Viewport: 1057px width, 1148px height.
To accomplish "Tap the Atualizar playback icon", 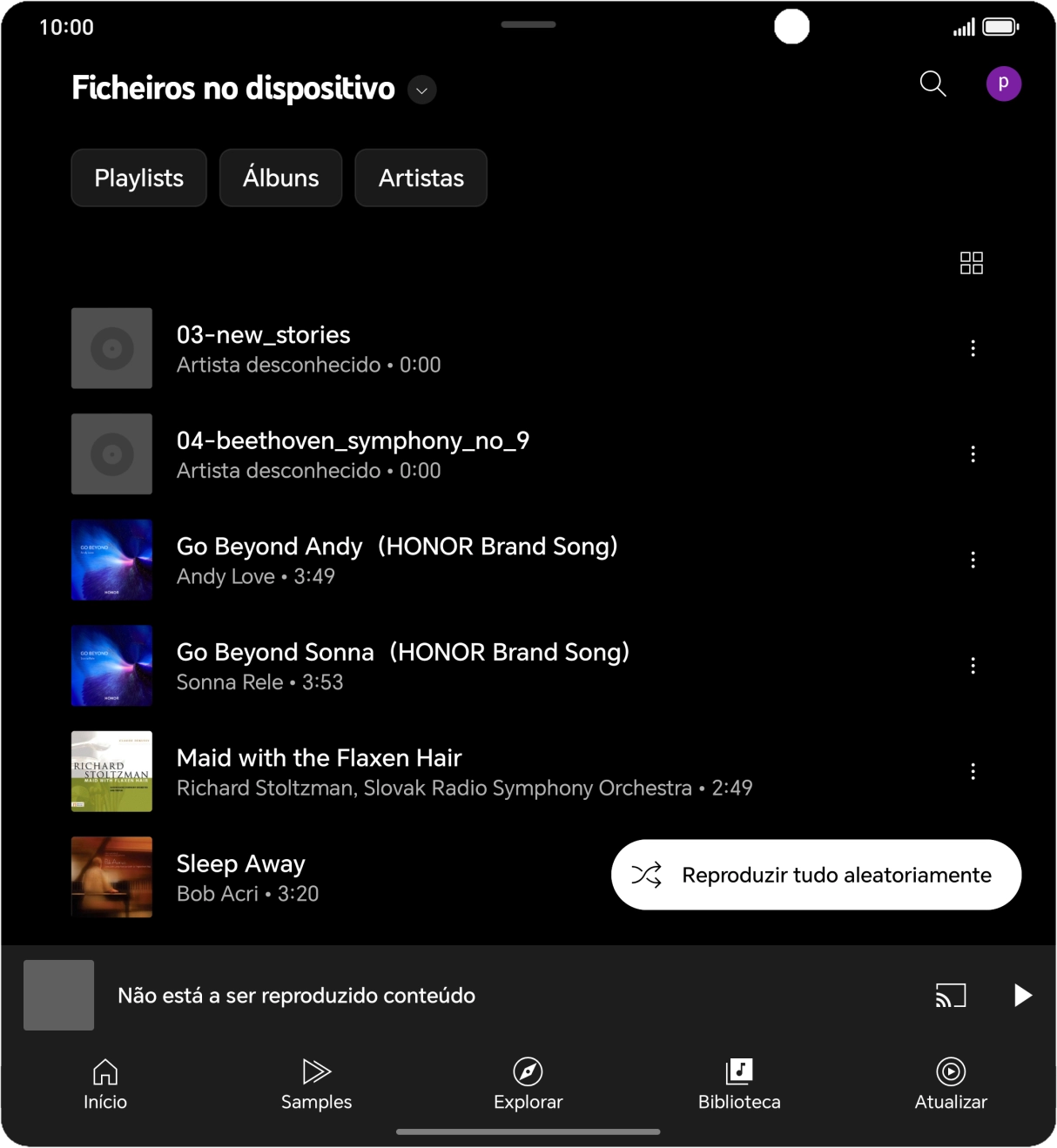I will 950,1072.
